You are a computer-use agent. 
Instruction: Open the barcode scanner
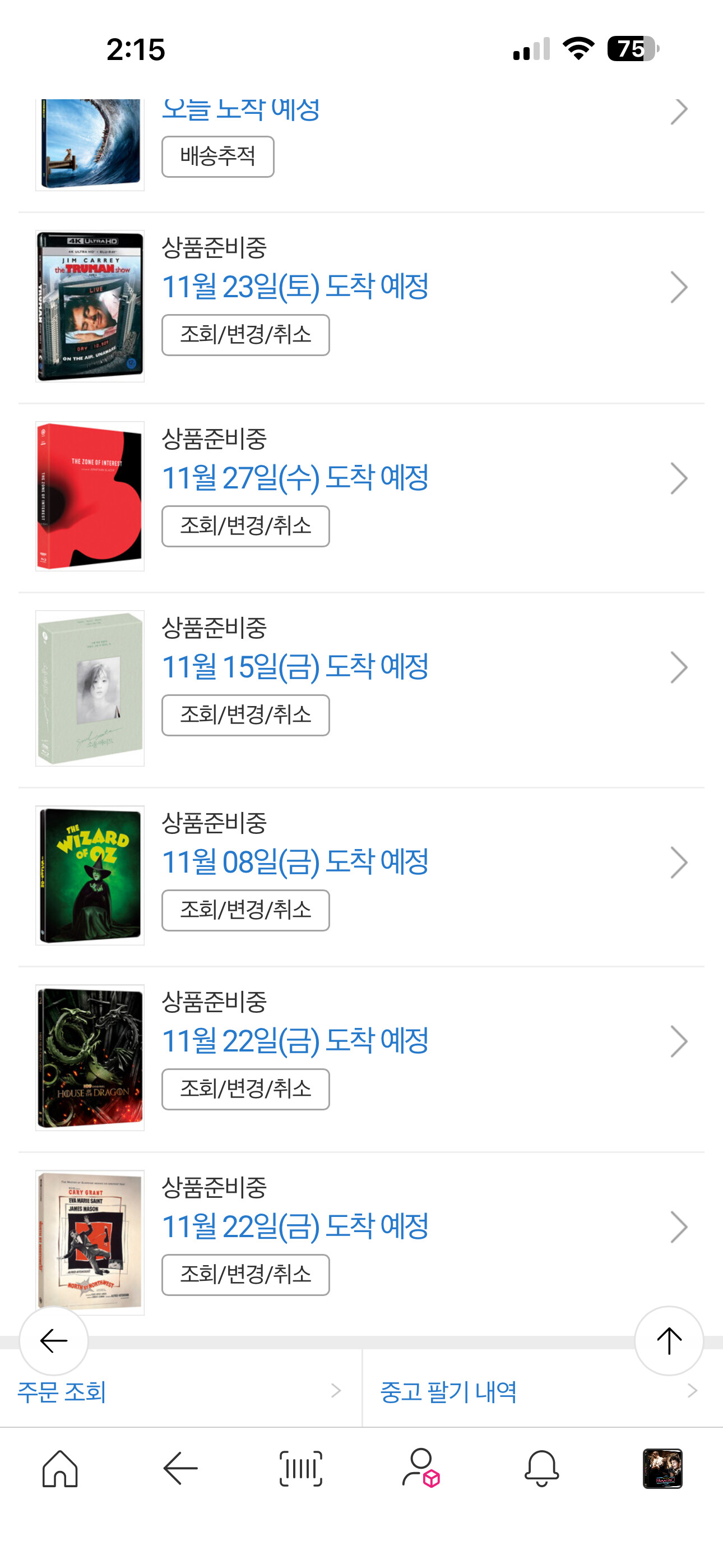point(300,1468)
